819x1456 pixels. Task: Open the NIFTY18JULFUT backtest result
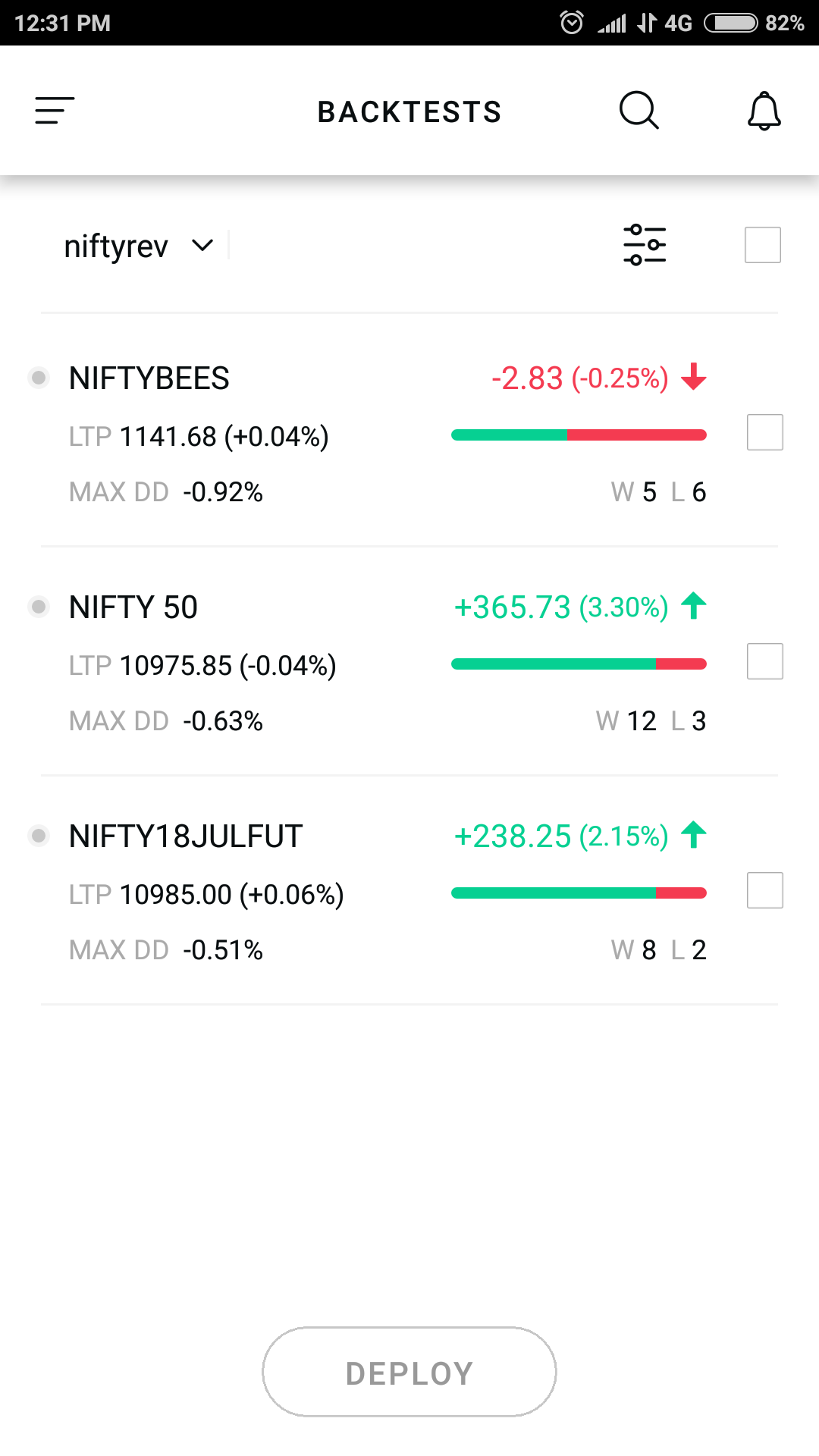pos(372,891)
